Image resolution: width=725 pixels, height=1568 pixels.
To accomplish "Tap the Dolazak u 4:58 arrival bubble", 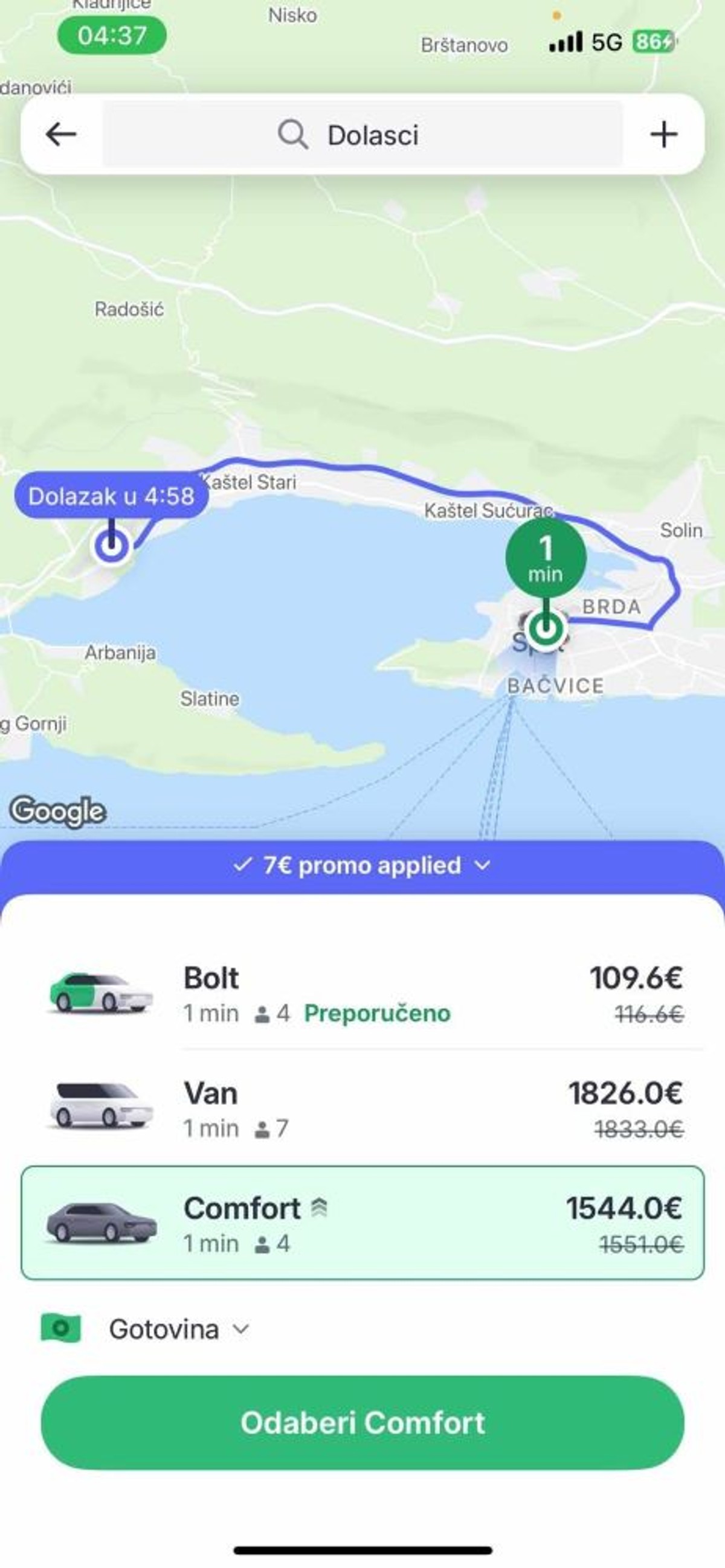I will coord(111,498).
